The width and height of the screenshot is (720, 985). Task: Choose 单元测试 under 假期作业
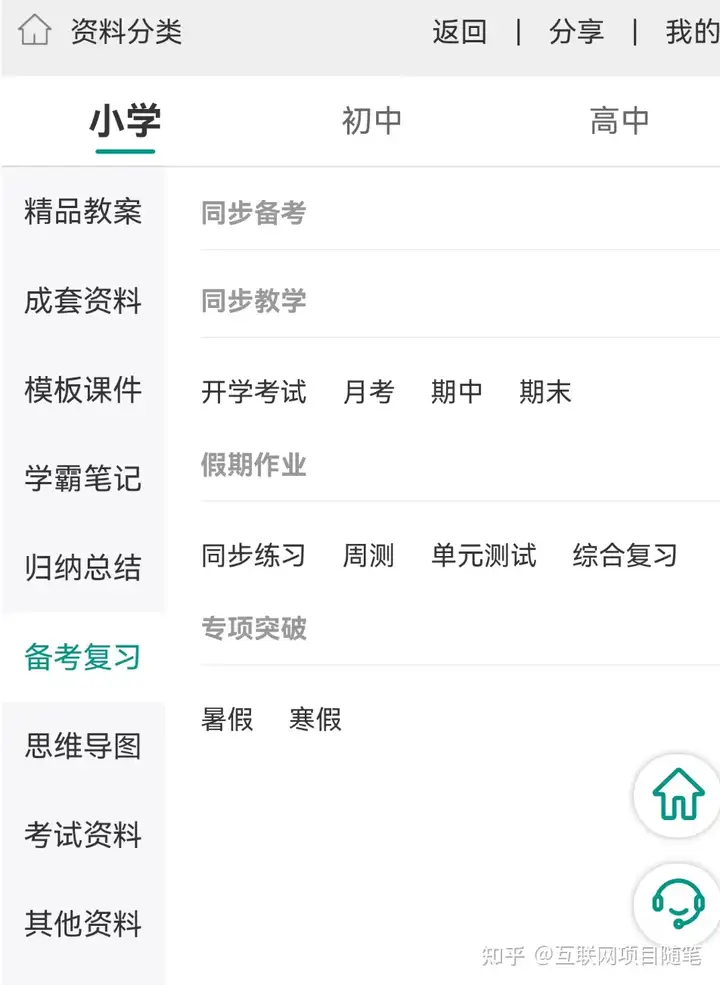click(484, 556)
